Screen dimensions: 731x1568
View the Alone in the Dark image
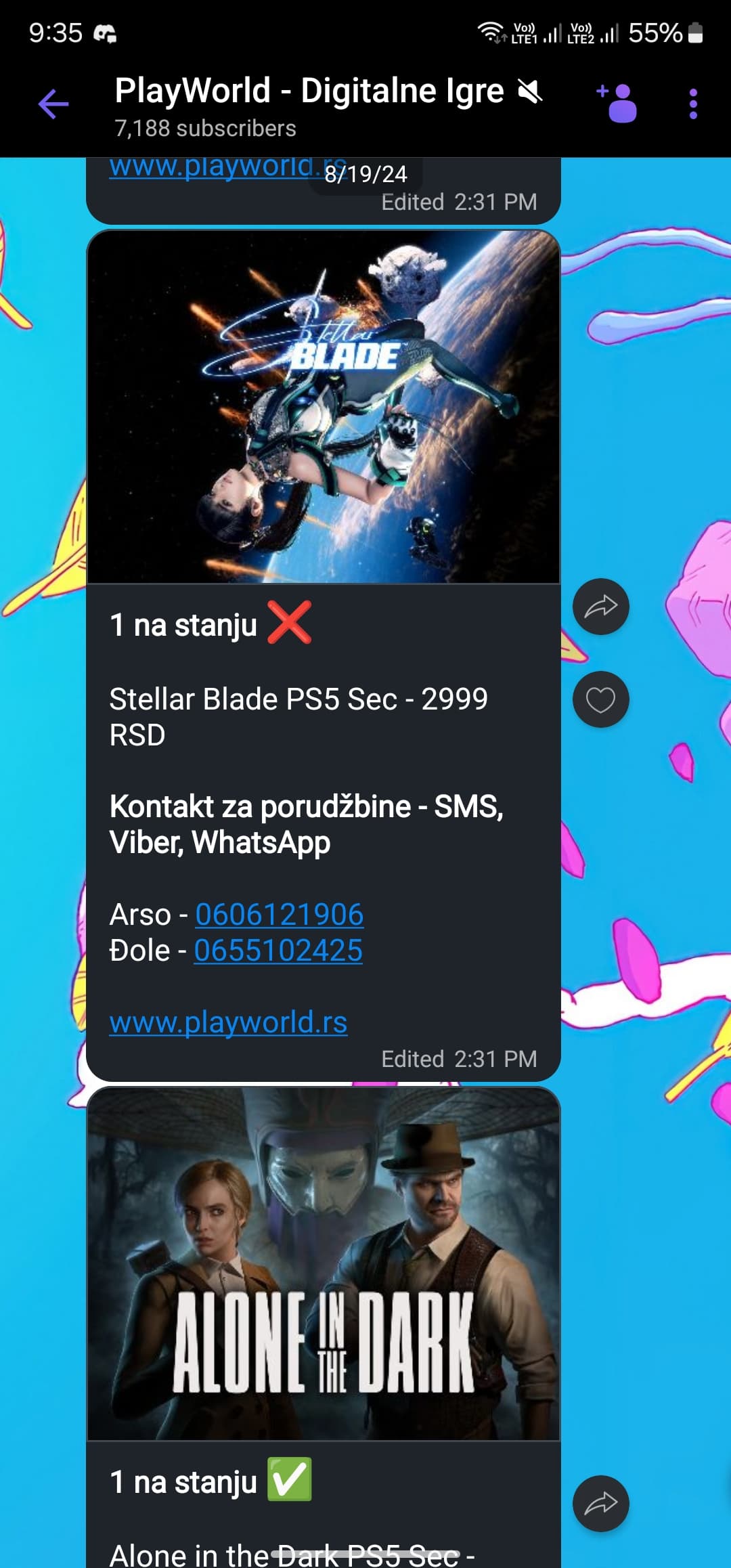point(324,1263)
